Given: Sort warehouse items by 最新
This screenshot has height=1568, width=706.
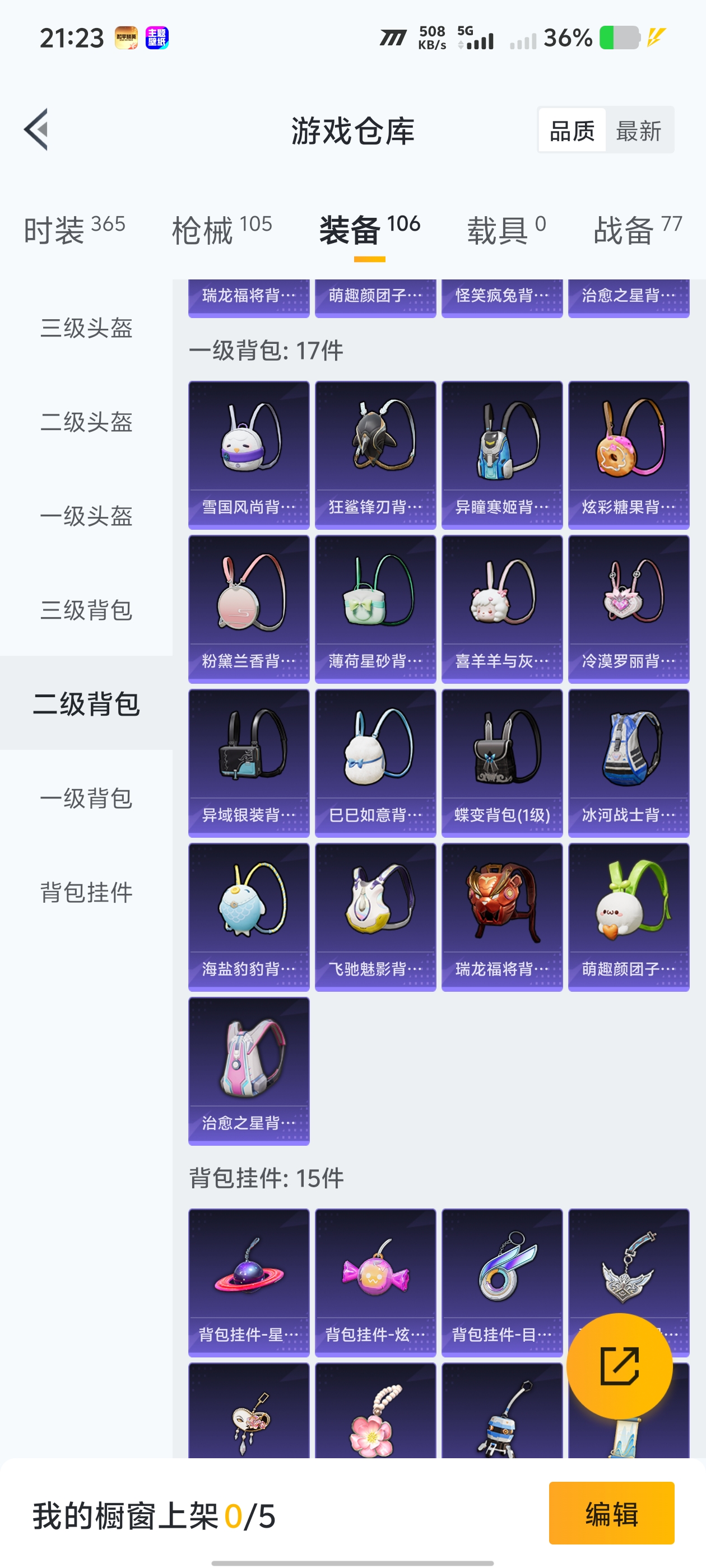Looking at the screenshot, I should [x=638, y=130].
